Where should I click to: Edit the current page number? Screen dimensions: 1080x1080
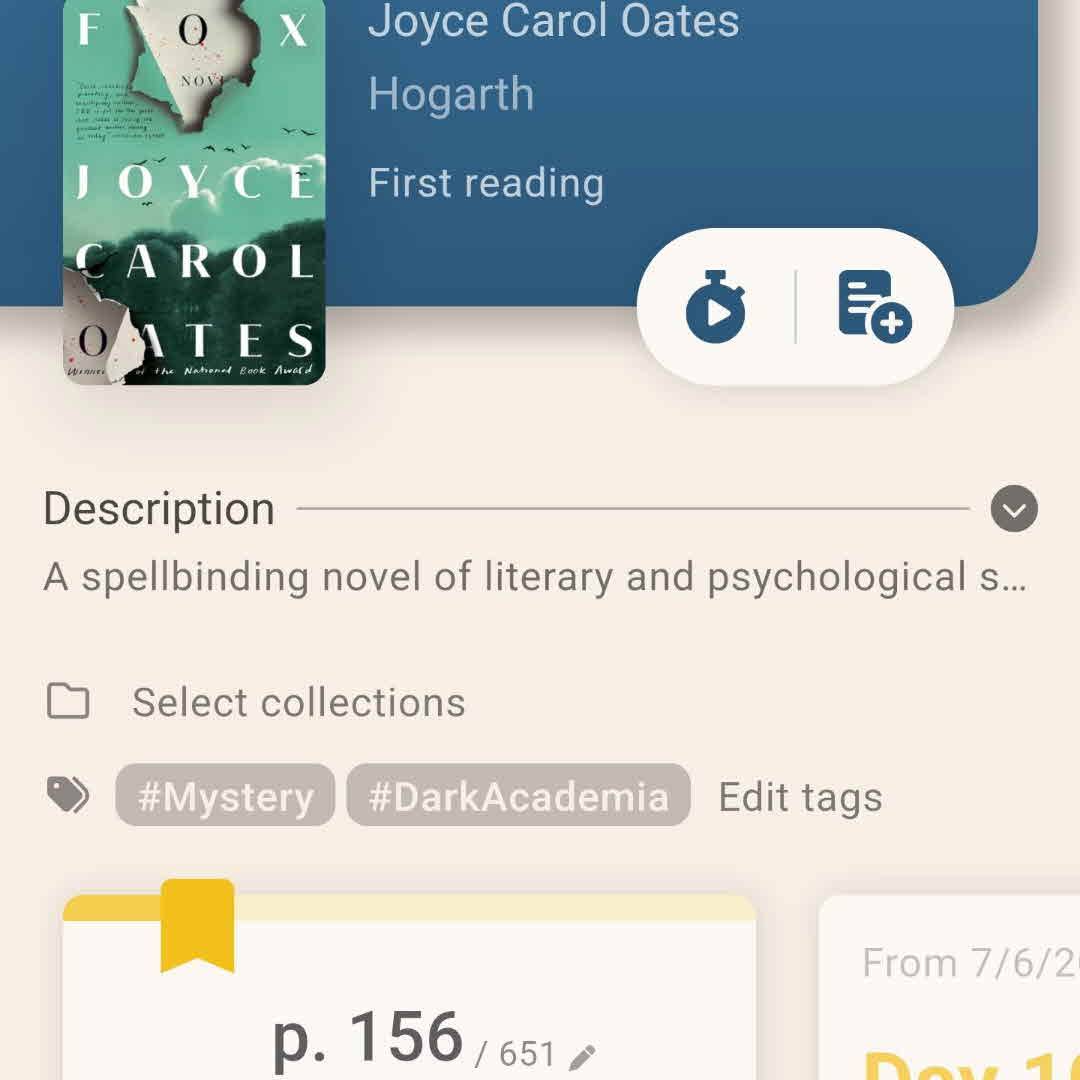(x=582, y=1056)
